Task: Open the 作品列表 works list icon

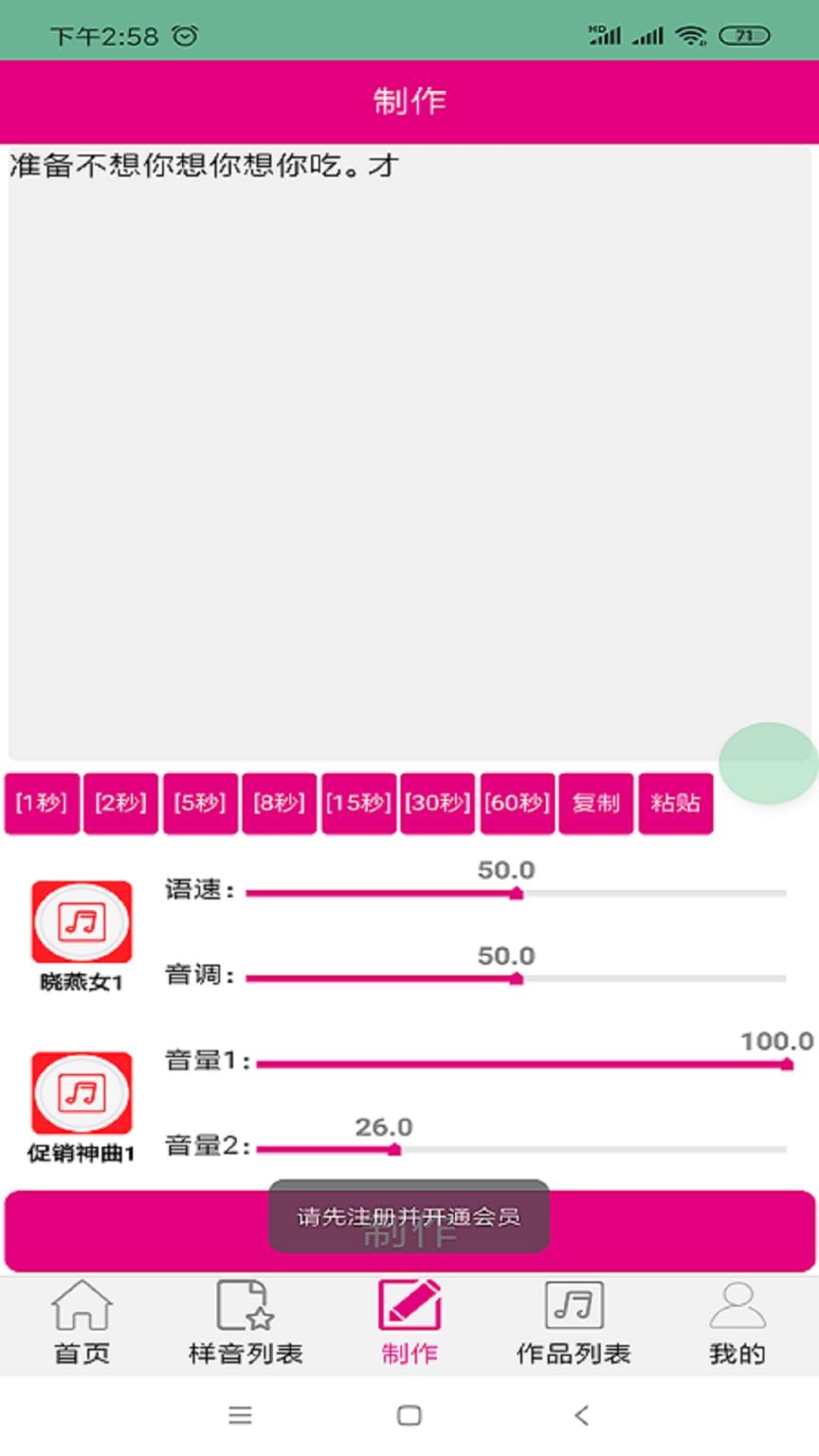Action: click(x=573, y=1307)
